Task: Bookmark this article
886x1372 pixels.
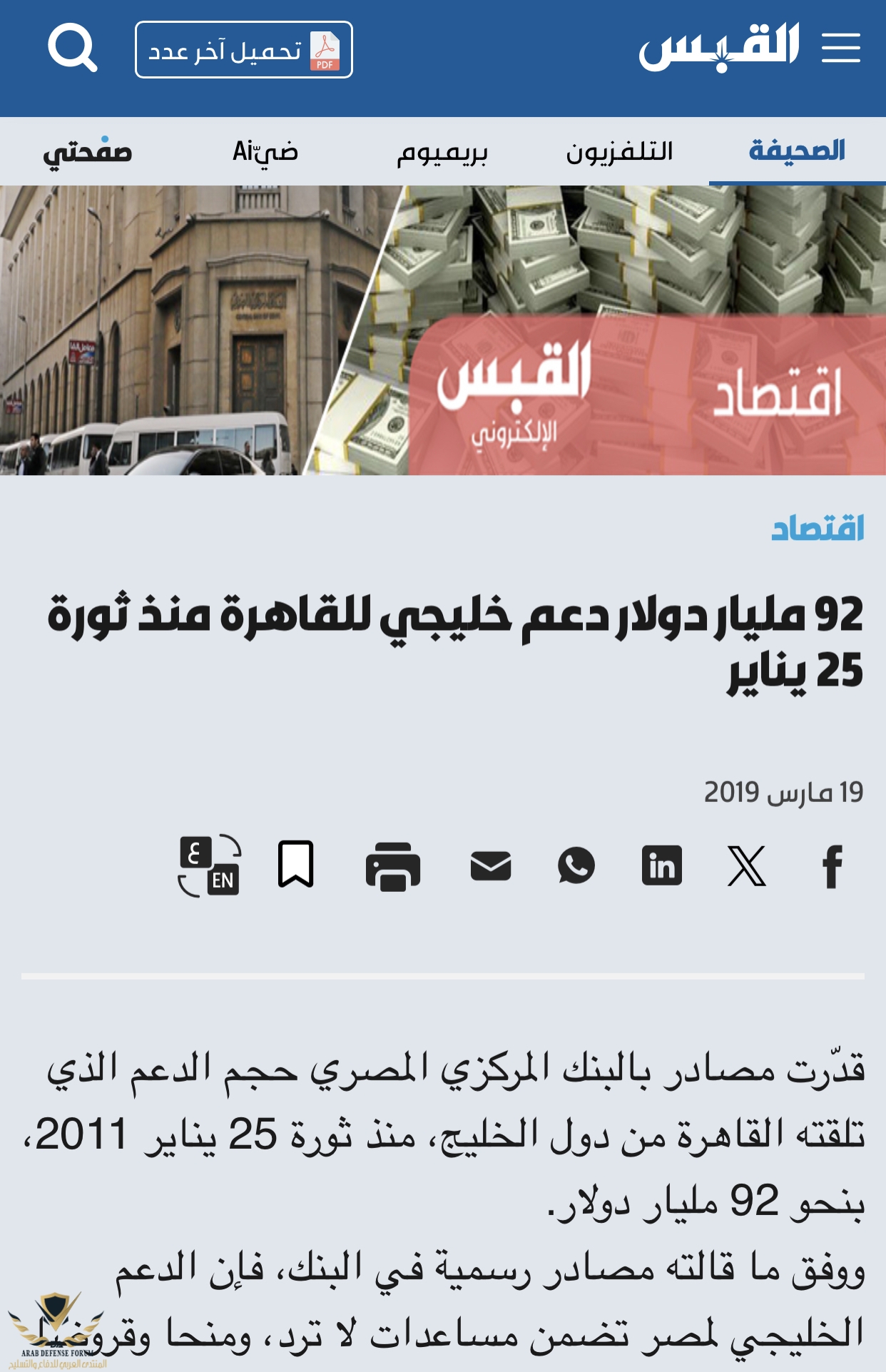Action: coord(295,864)
